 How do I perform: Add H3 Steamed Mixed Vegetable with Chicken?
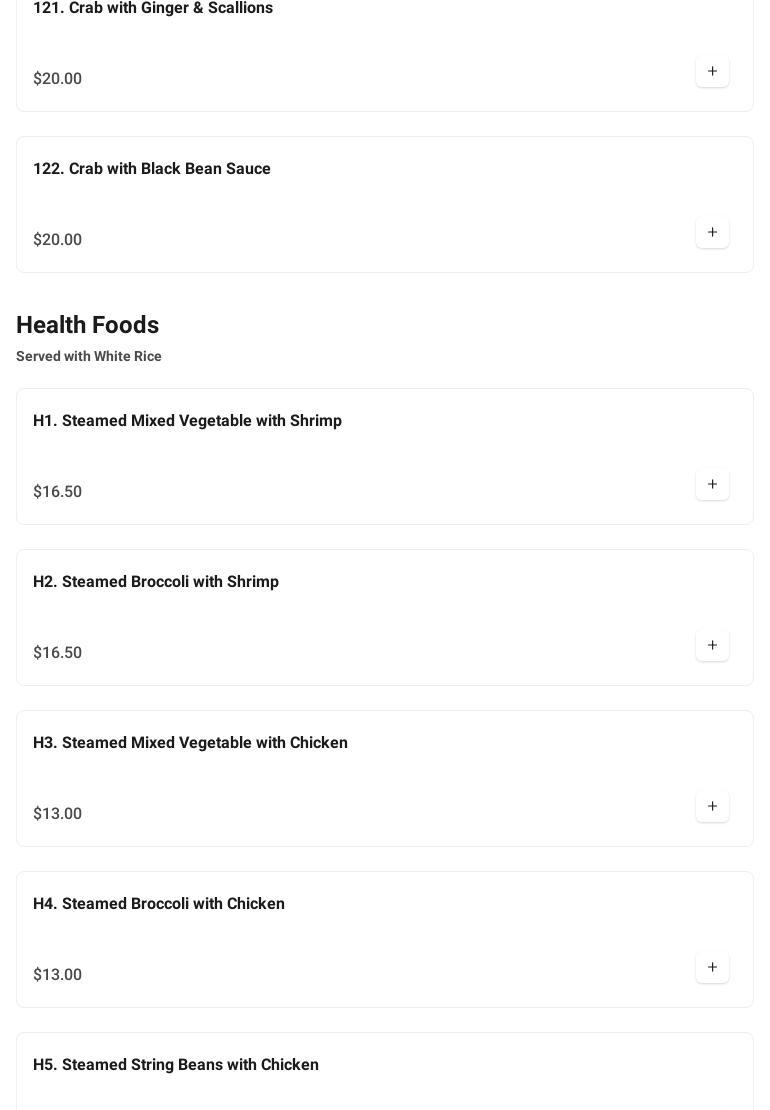tap(712, 807)
